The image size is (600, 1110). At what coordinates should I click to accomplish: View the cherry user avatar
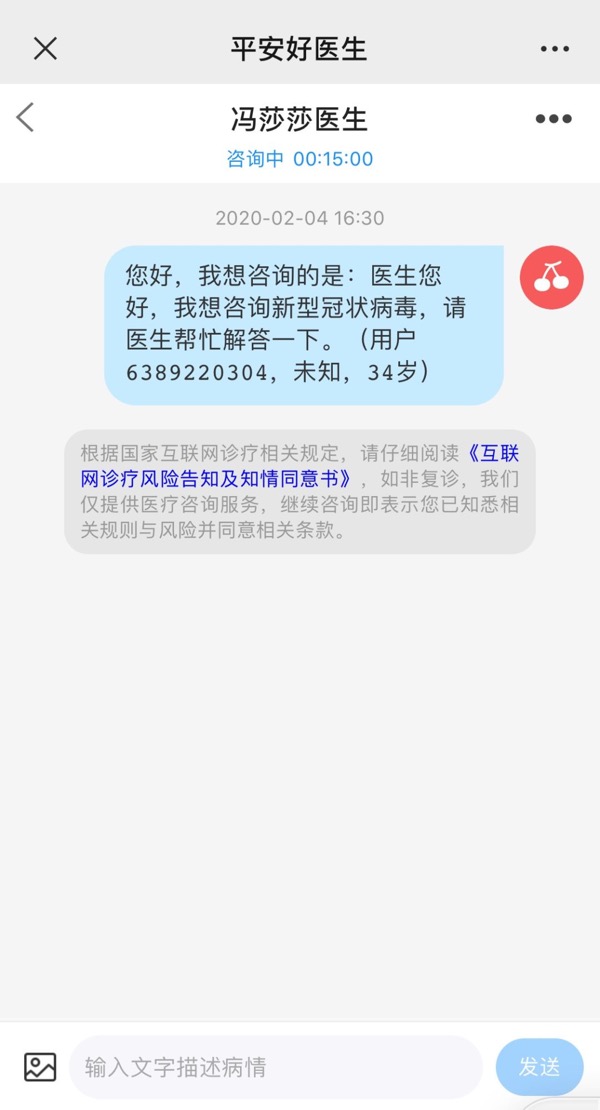(551, 277)
